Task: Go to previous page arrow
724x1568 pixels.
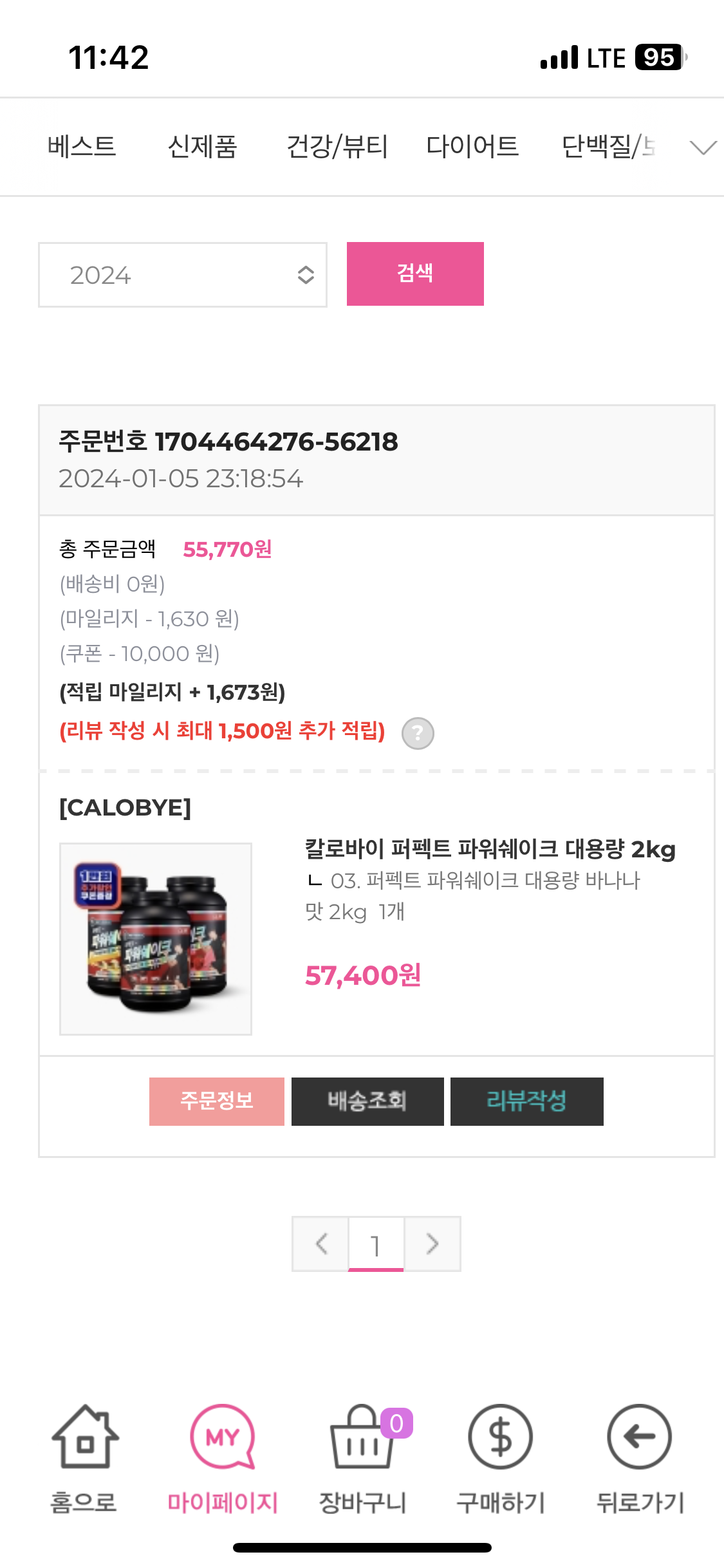Action: (321, 1244)
